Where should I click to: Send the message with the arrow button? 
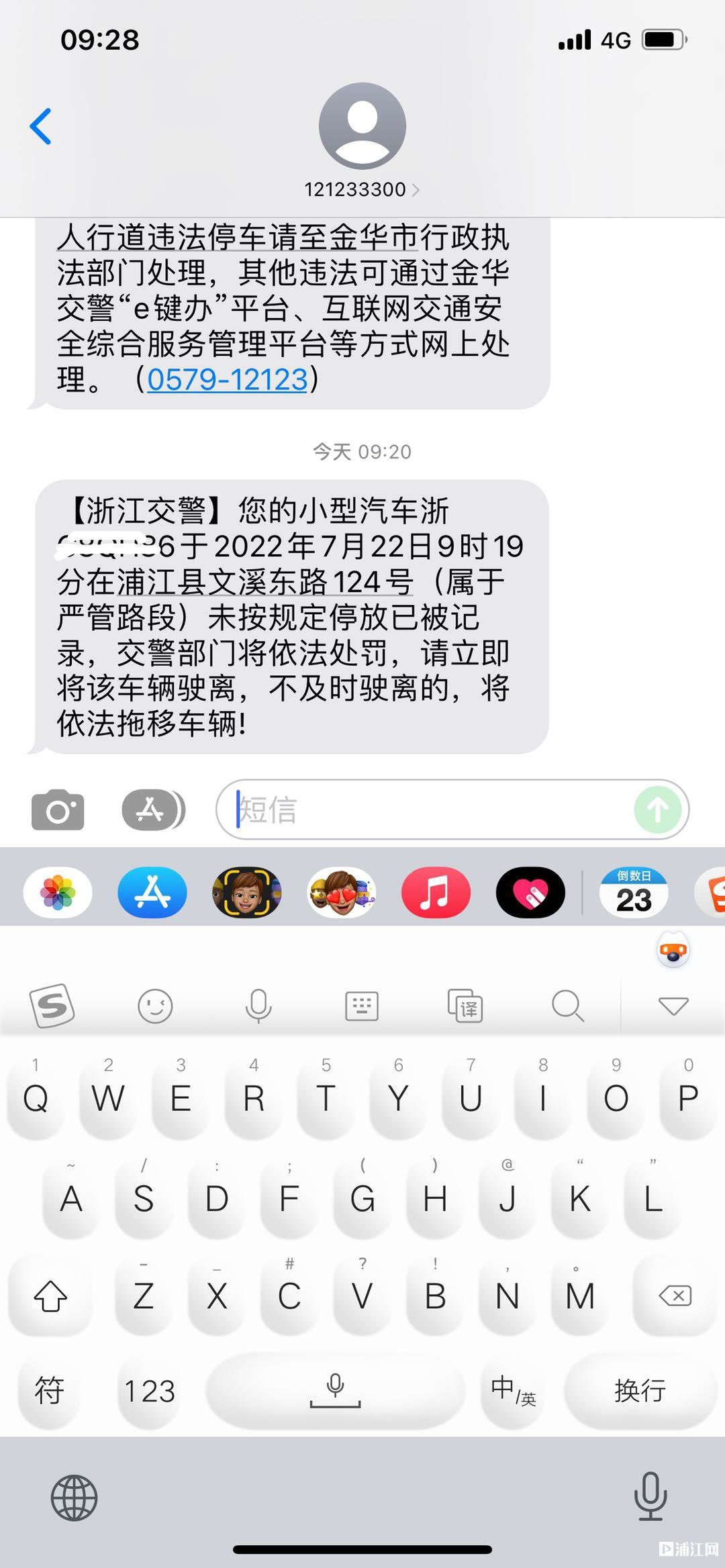click(x=657, y=810)
